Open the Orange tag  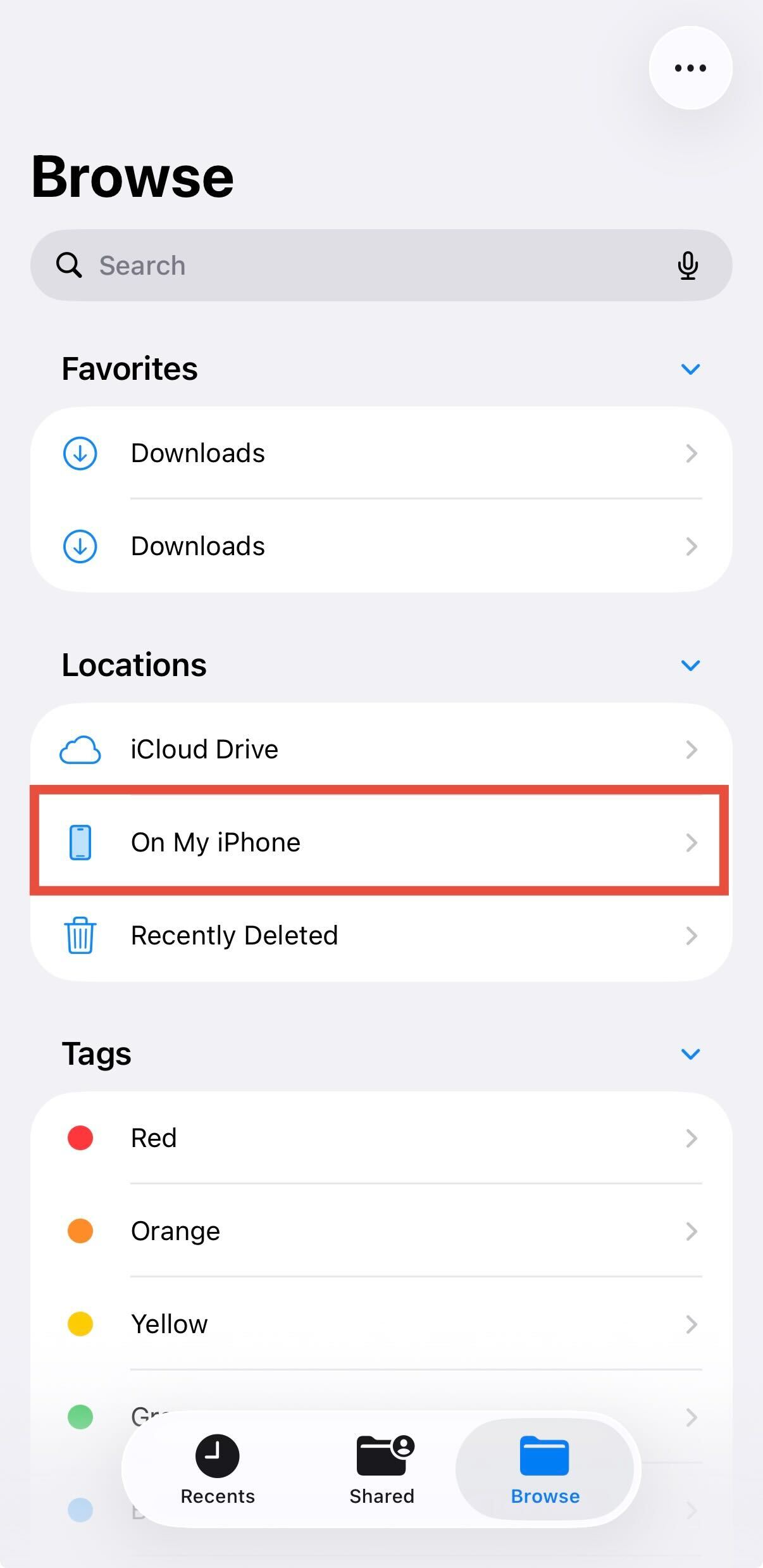click(380, 1231)
